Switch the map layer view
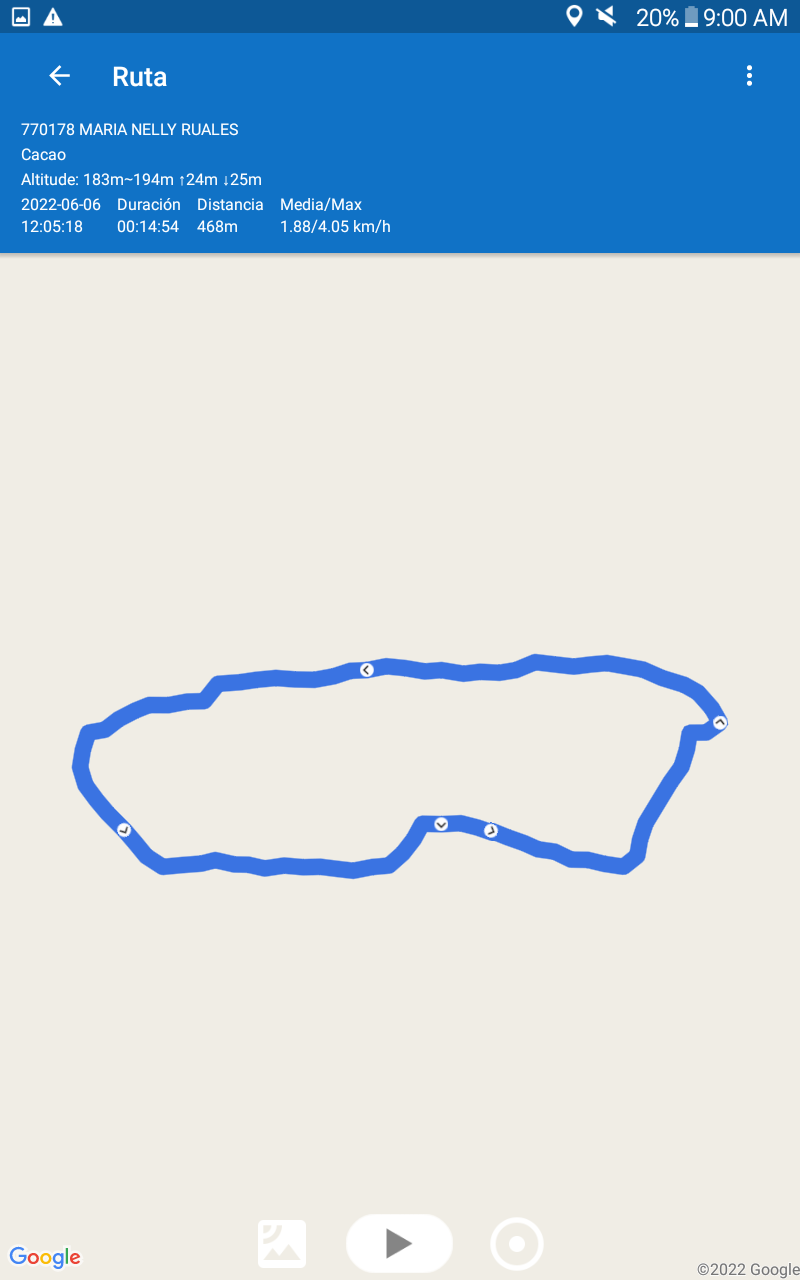This screenshot has height=1280, width=800. coord(282,1244)
